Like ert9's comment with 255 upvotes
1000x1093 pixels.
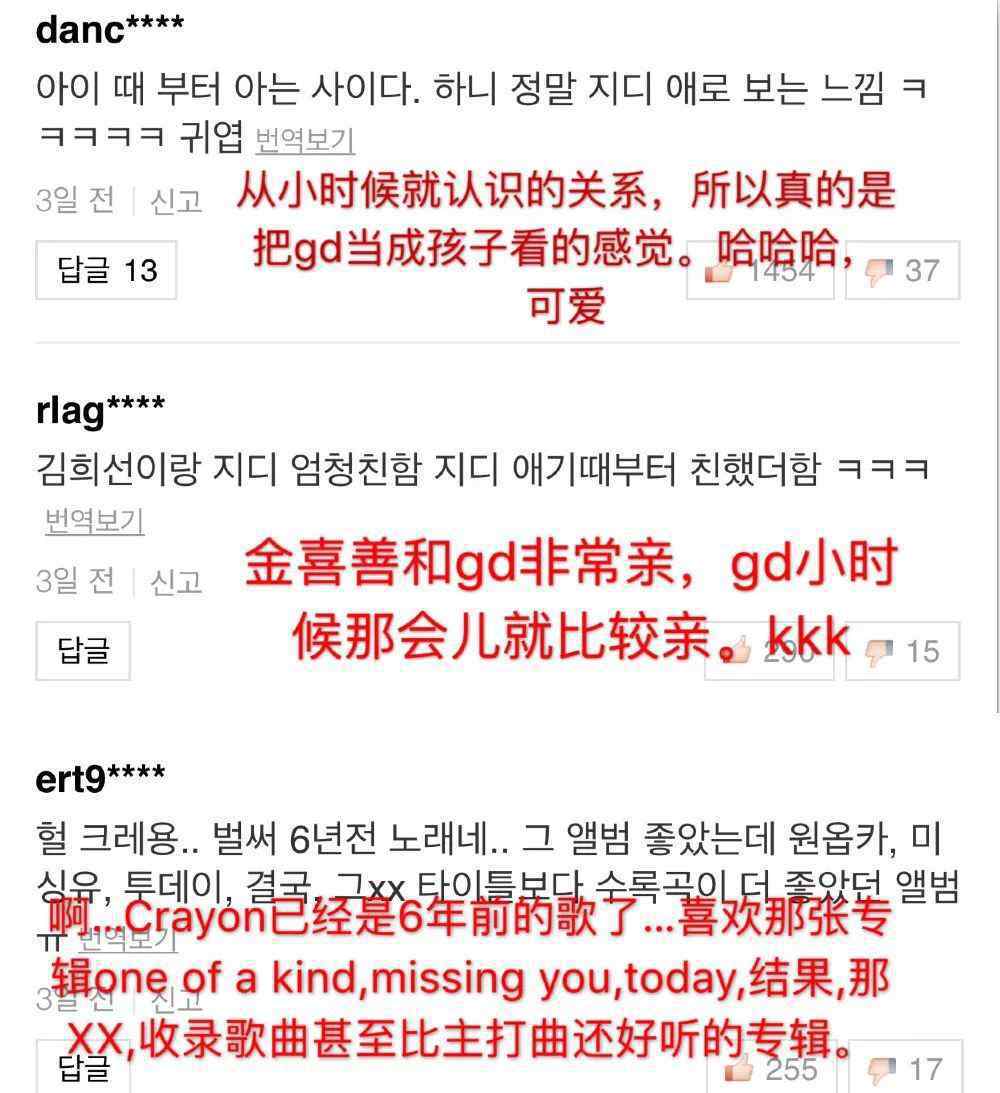point(769,1069)
